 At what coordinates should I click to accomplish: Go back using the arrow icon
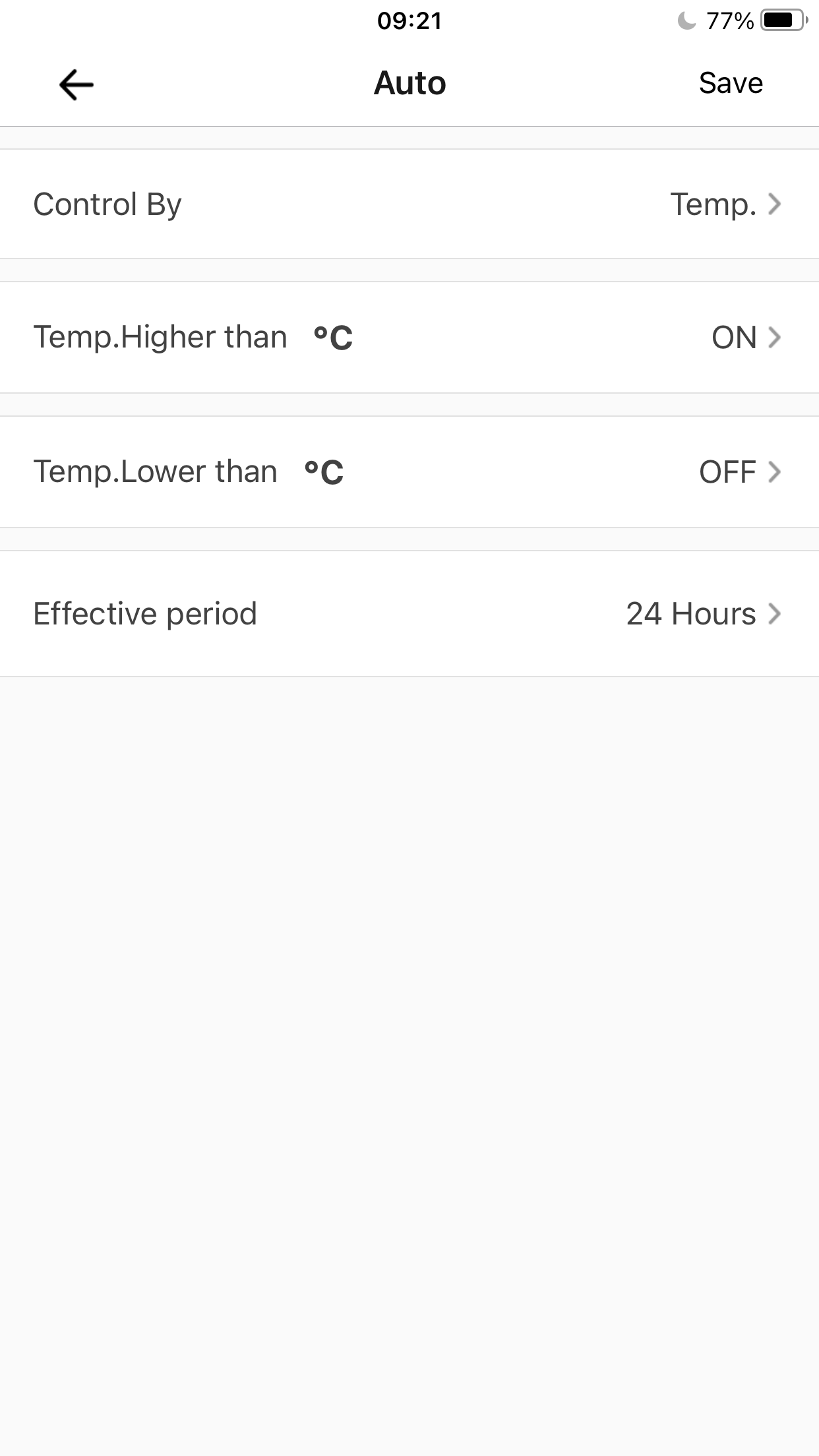76,84
